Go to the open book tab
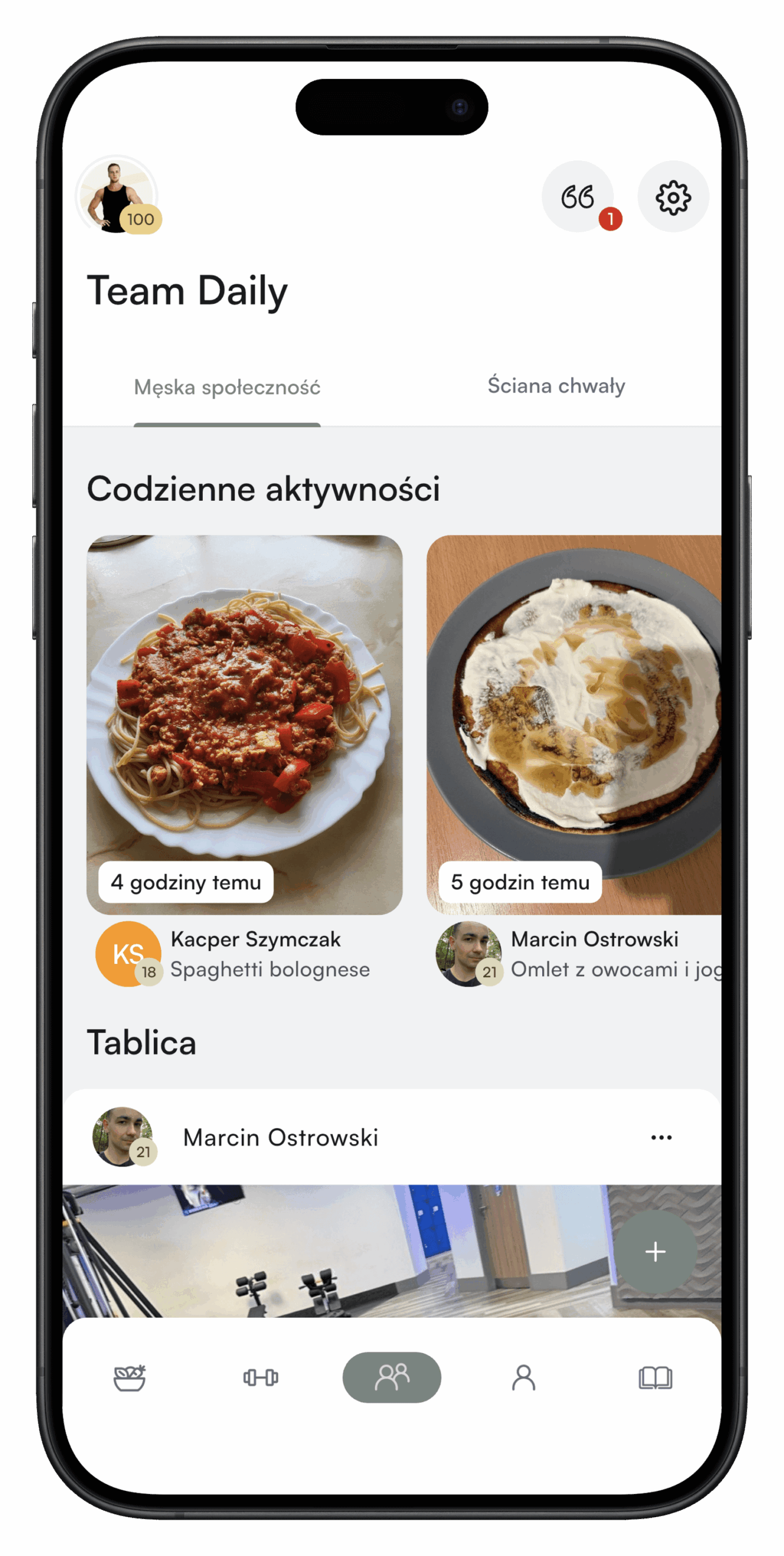The height and width of the screenshot is (1556, 784). pyautogui.click(x=655, y=1377)
